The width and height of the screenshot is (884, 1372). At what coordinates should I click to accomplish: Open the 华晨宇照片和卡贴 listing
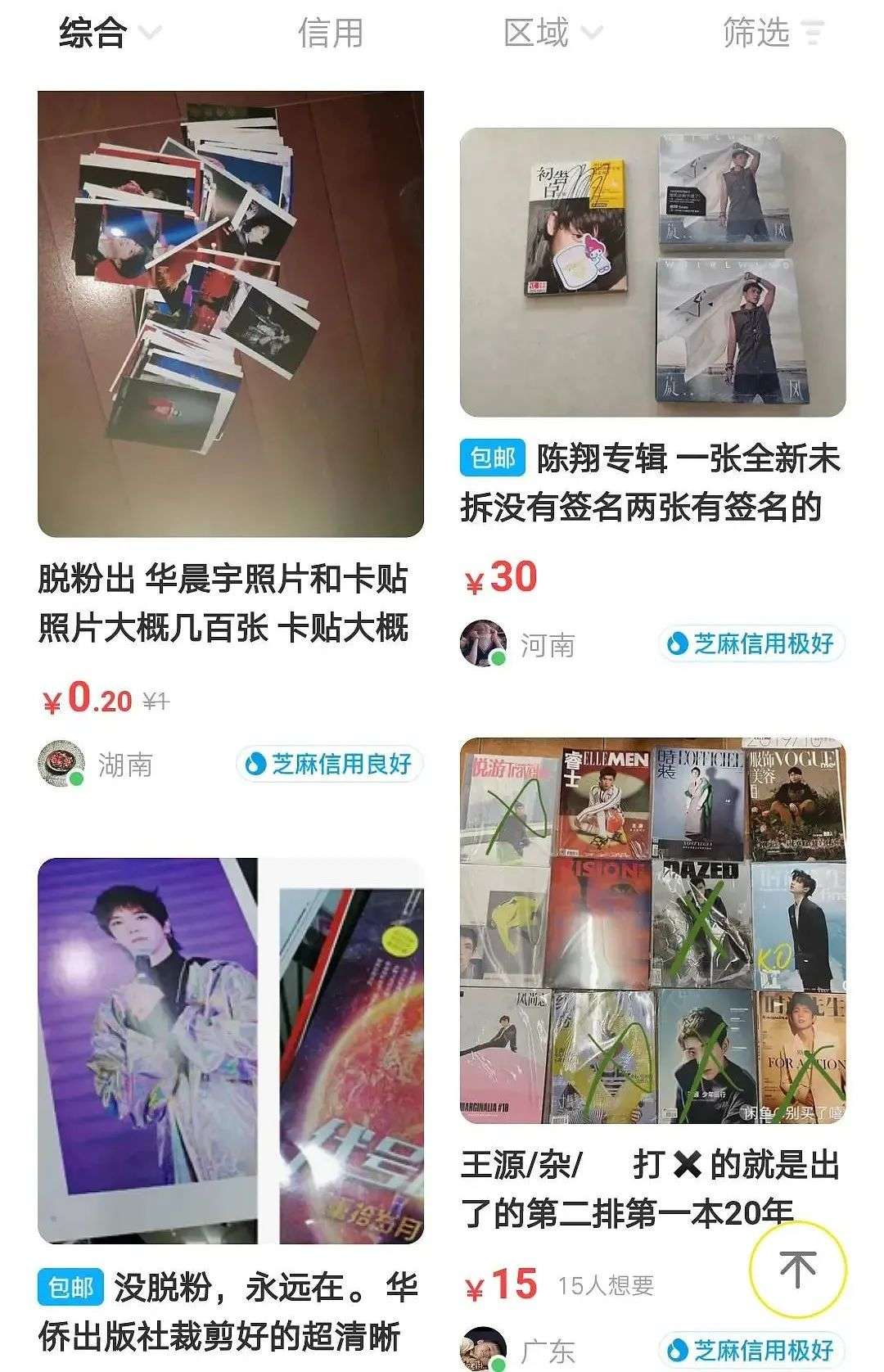231,314
